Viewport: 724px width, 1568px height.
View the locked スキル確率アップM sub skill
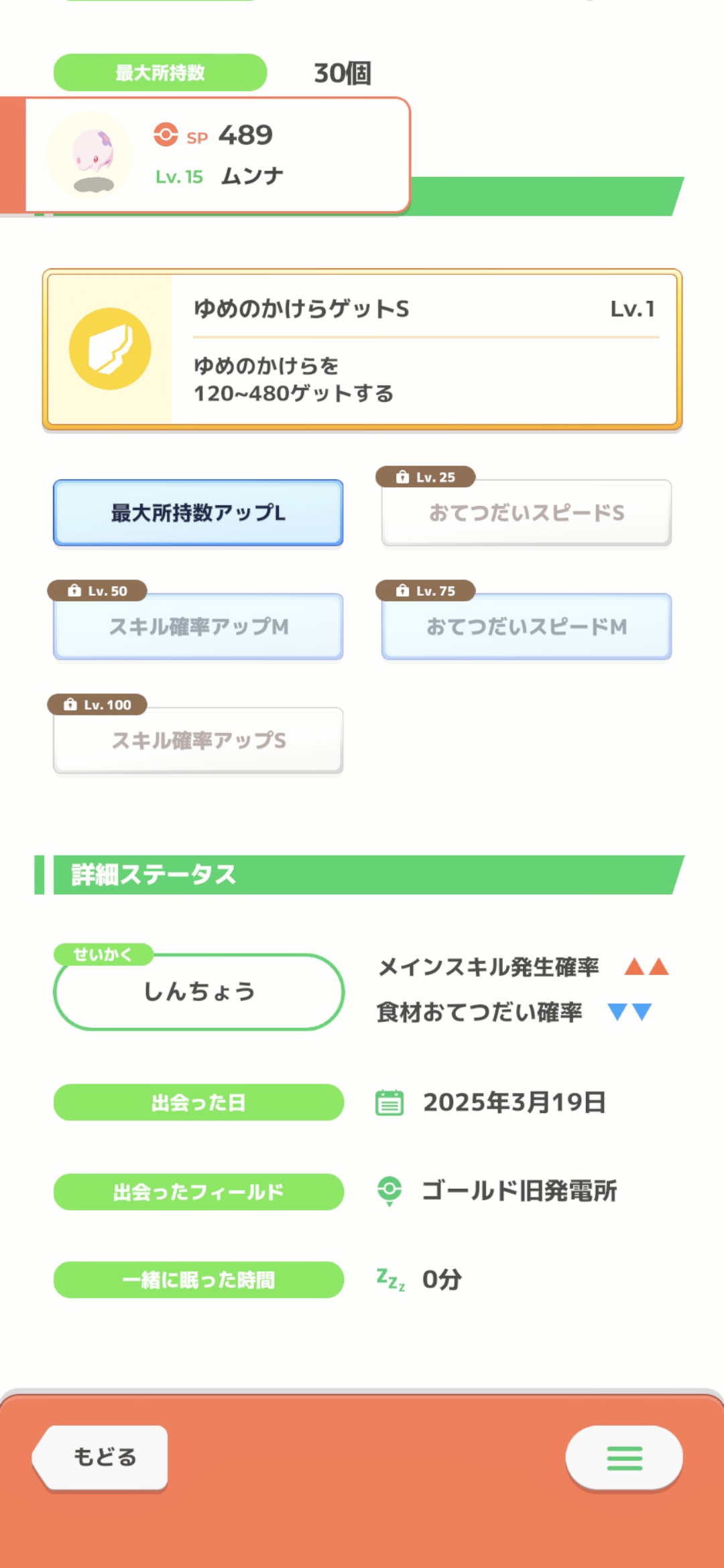[x=198, y=627]
